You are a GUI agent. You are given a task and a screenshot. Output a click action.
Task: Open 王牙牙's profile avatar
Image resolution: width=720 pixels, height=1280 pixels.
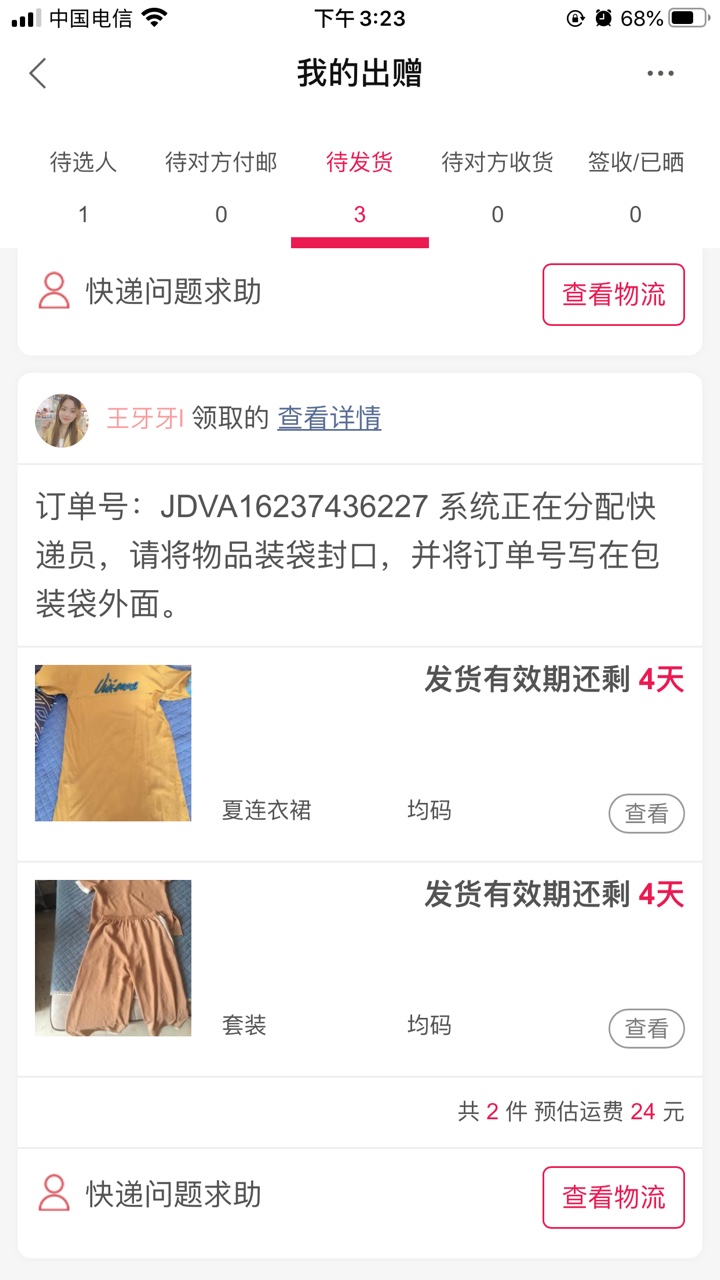[62, 420]
